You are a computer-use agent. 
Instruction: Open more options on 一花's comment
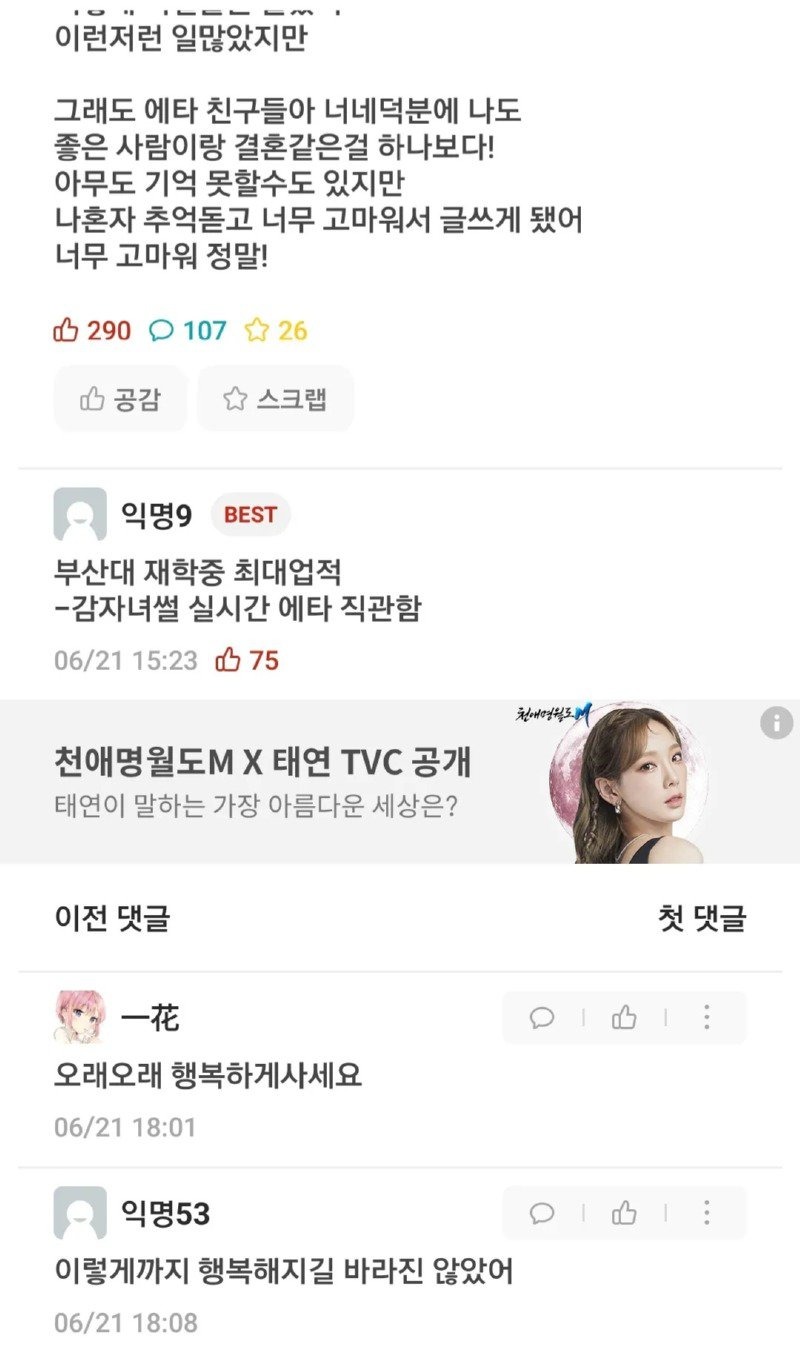[x=706, y=1018]
